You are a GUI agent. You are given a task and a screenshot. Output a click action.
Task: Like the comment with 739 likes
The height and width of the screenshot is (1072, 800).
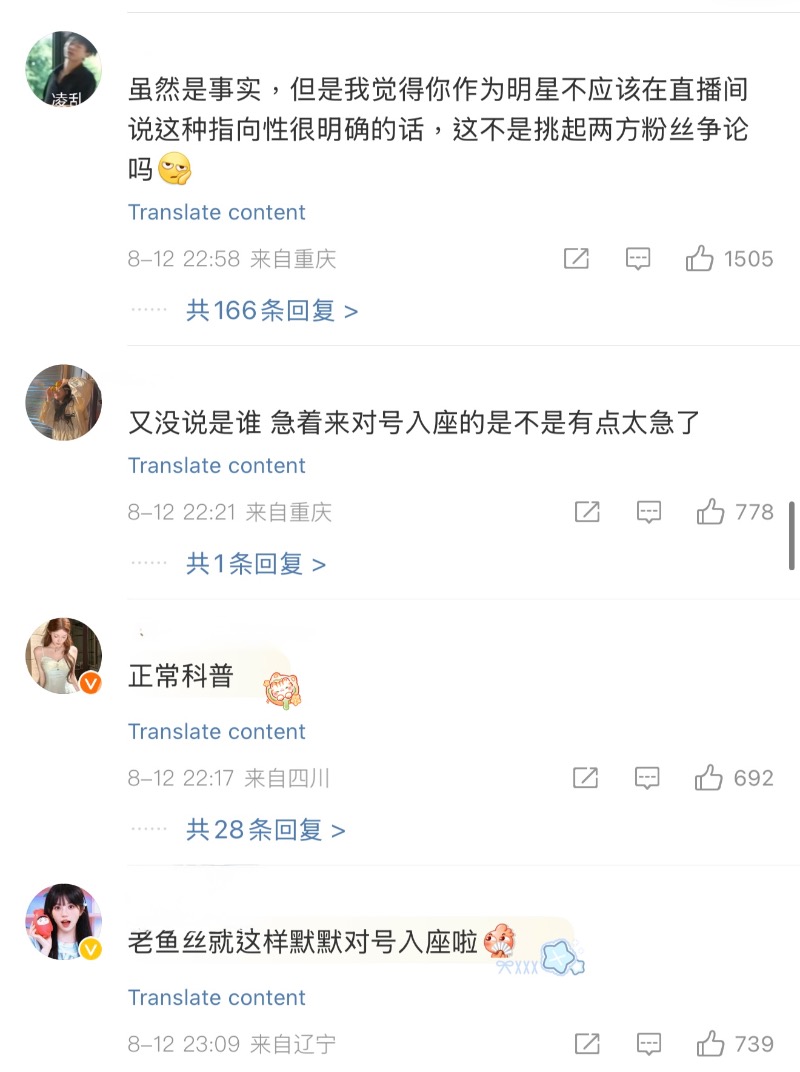711,1044
